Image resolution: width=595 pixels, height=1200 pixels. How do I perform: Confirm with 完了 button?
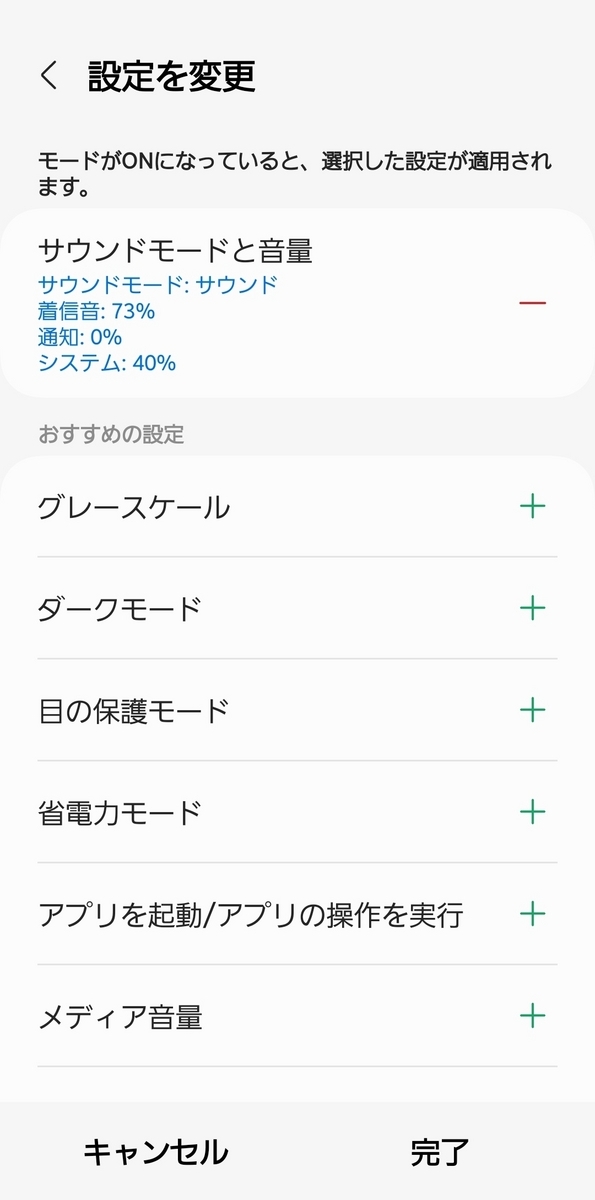440,1152
